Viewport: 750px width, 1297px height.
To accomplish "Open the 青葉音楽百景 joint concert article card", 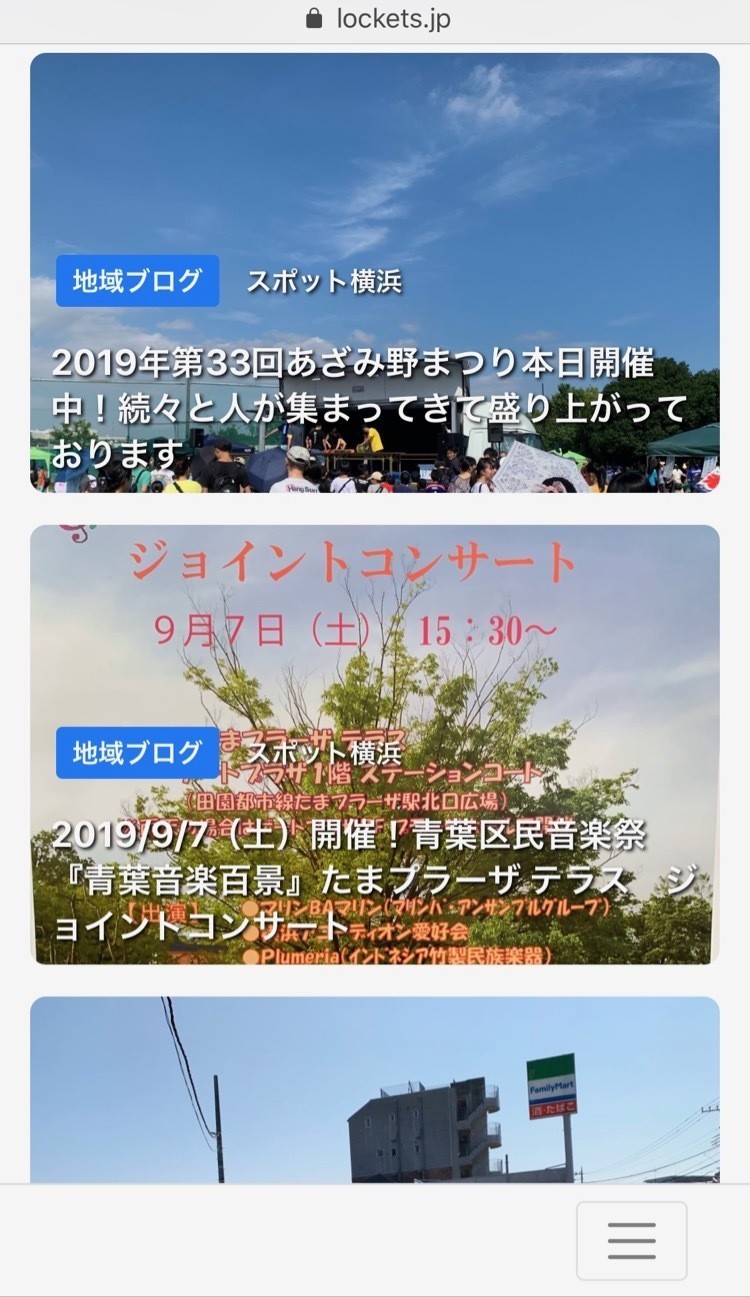I will (375, 744).
